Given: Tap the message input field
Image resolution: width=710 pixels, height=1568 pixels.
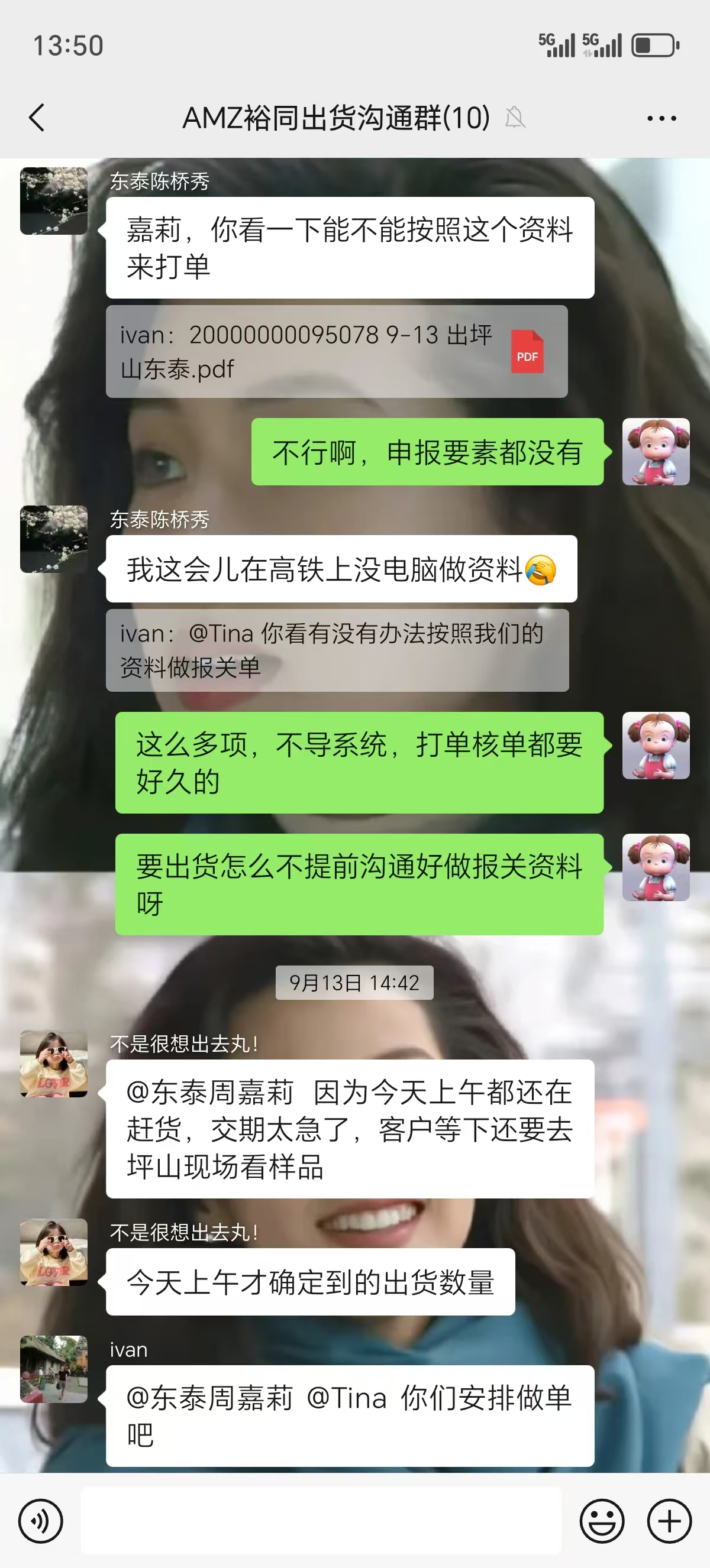Looking at the screenshot, I should pyautogui.click(x=321, y=1521).
